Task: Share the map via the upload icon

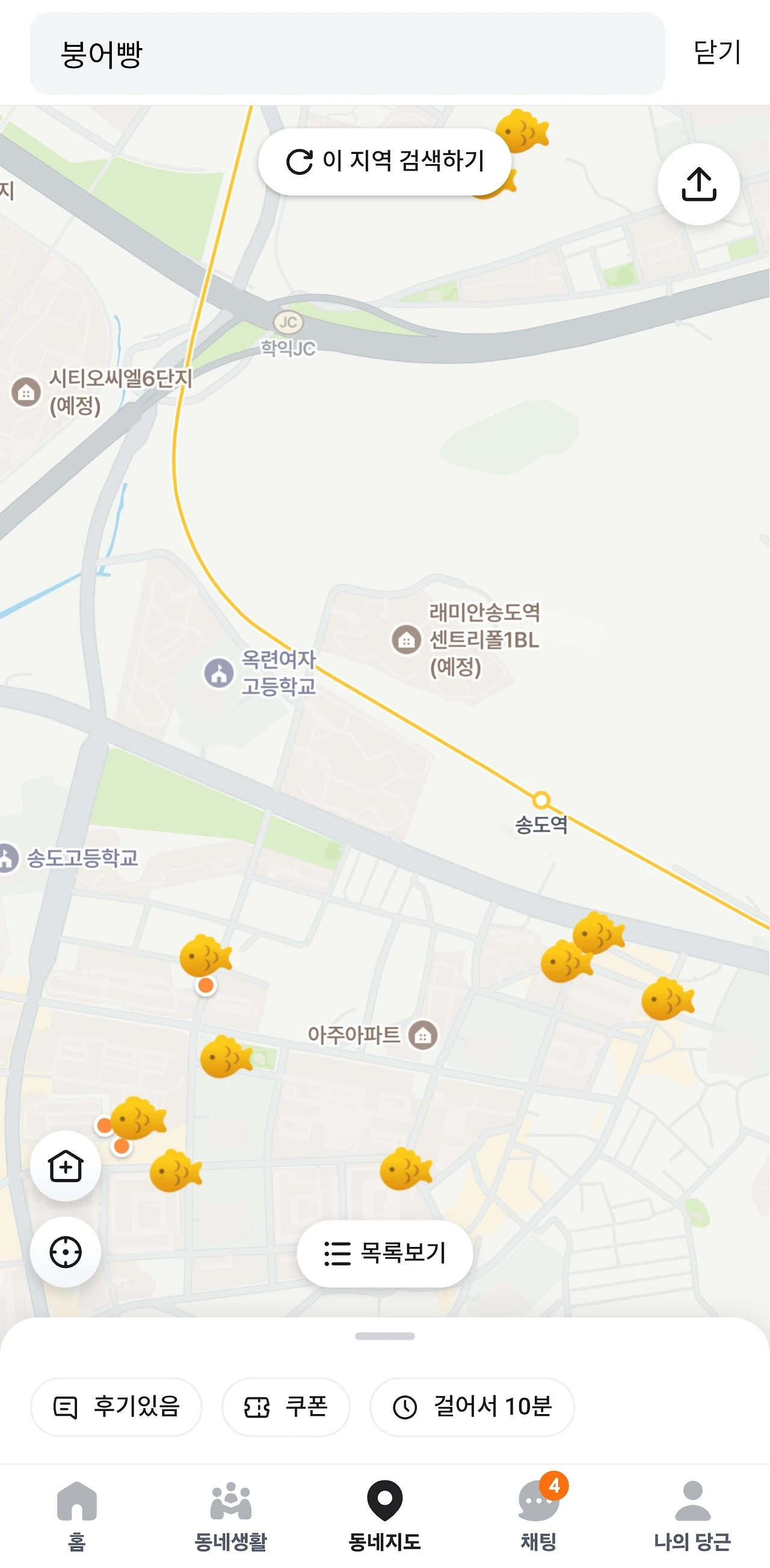Action: coord(698,184)
